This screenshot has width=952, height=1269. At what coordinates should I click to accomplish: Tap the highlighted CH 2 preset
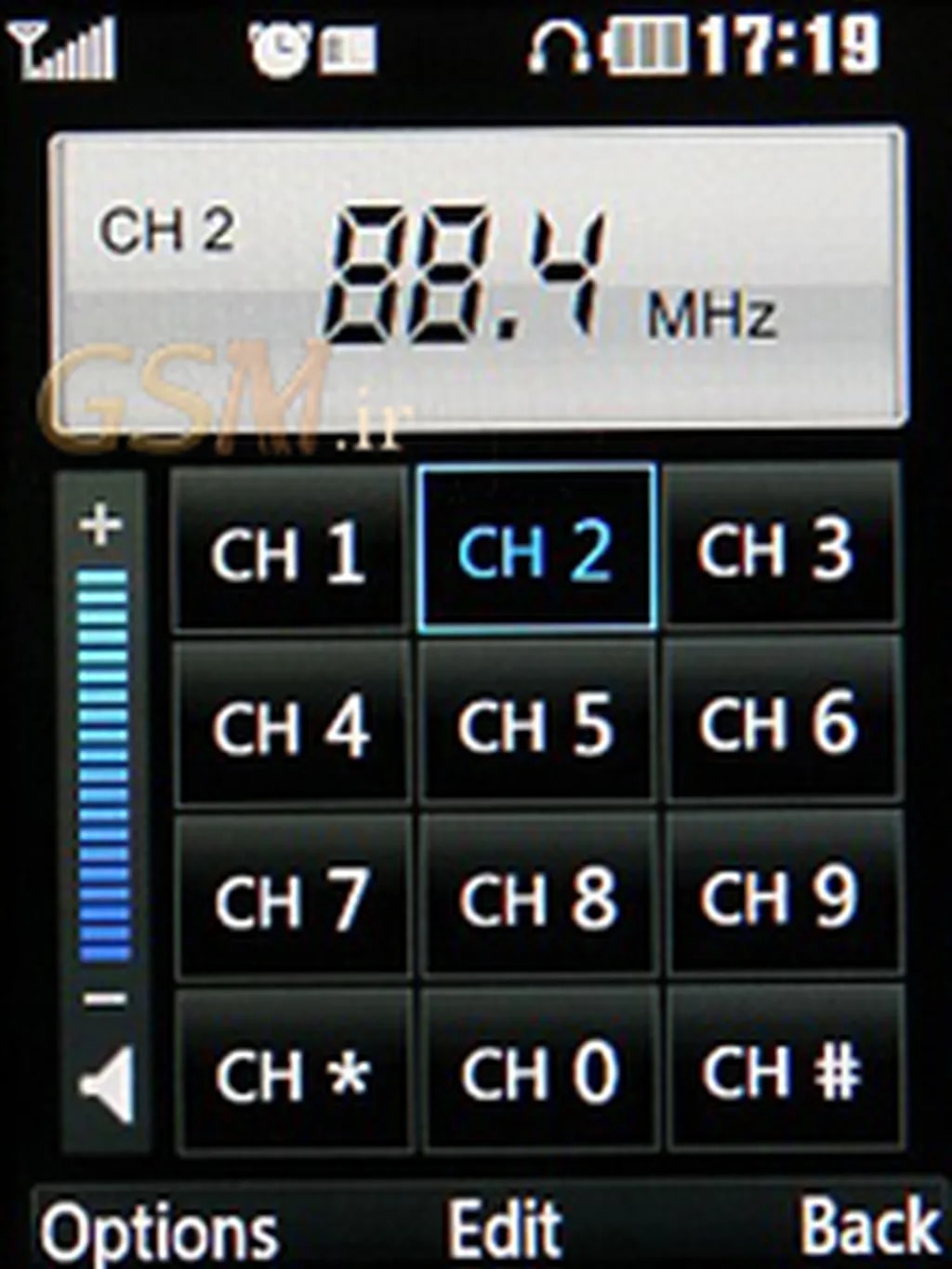pyautogui.click(x=536, y=549)
